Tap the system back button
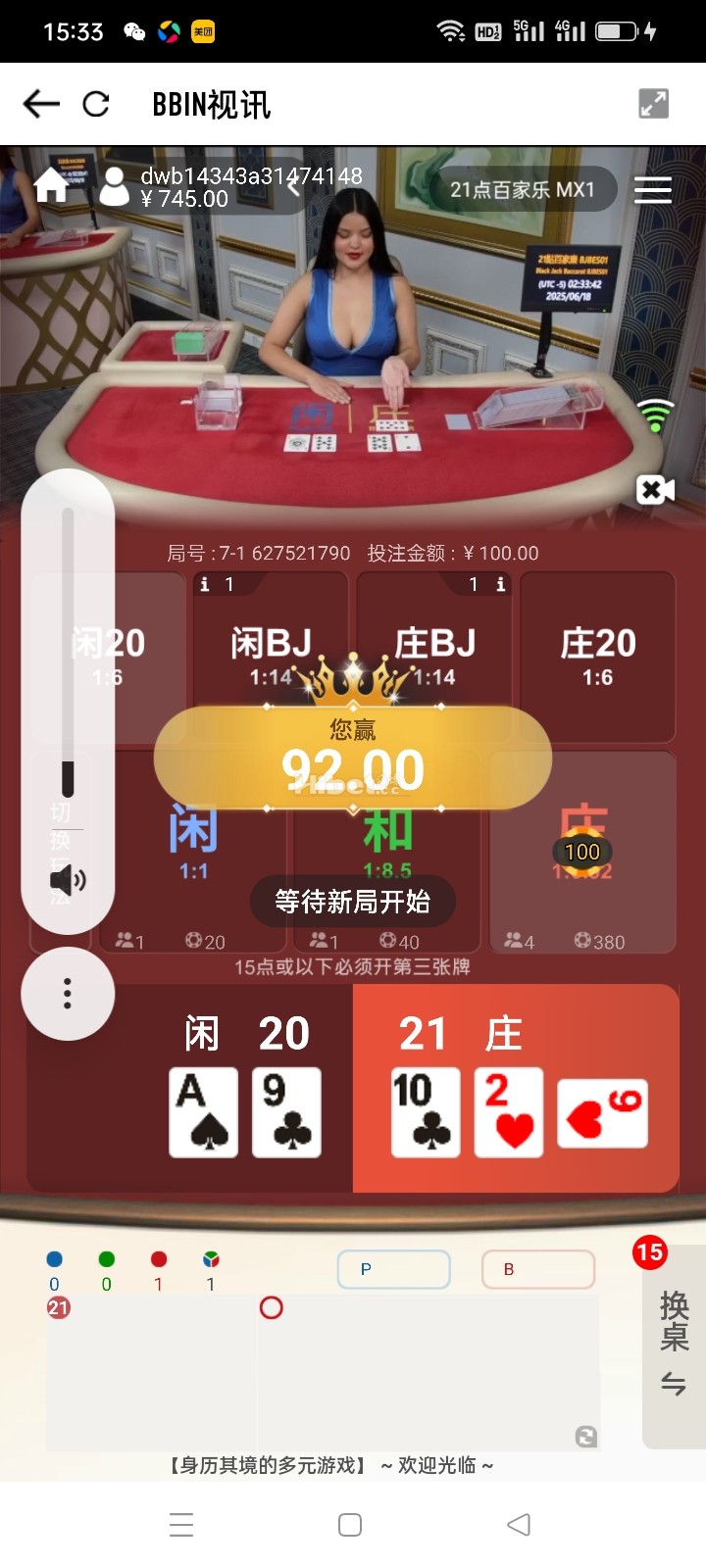Image resolution: width=706 pixels, height=1568 pixels. pos(519,1524)
